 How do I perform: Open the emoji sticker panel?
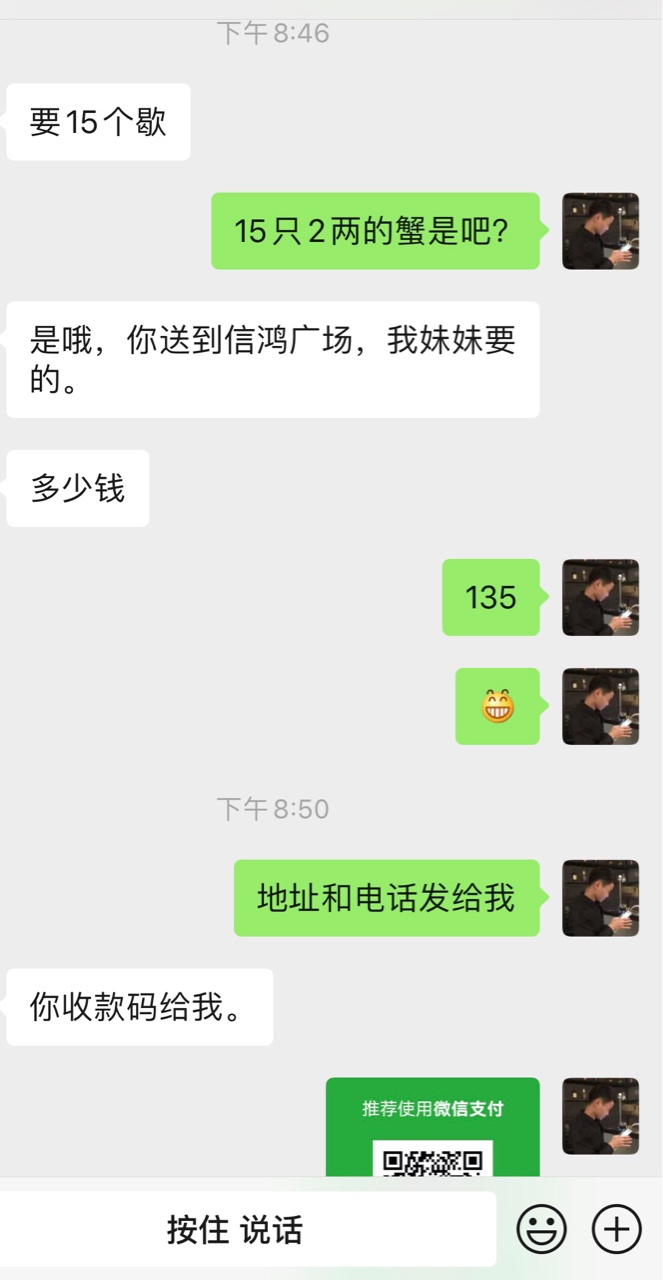point(541,1229)
